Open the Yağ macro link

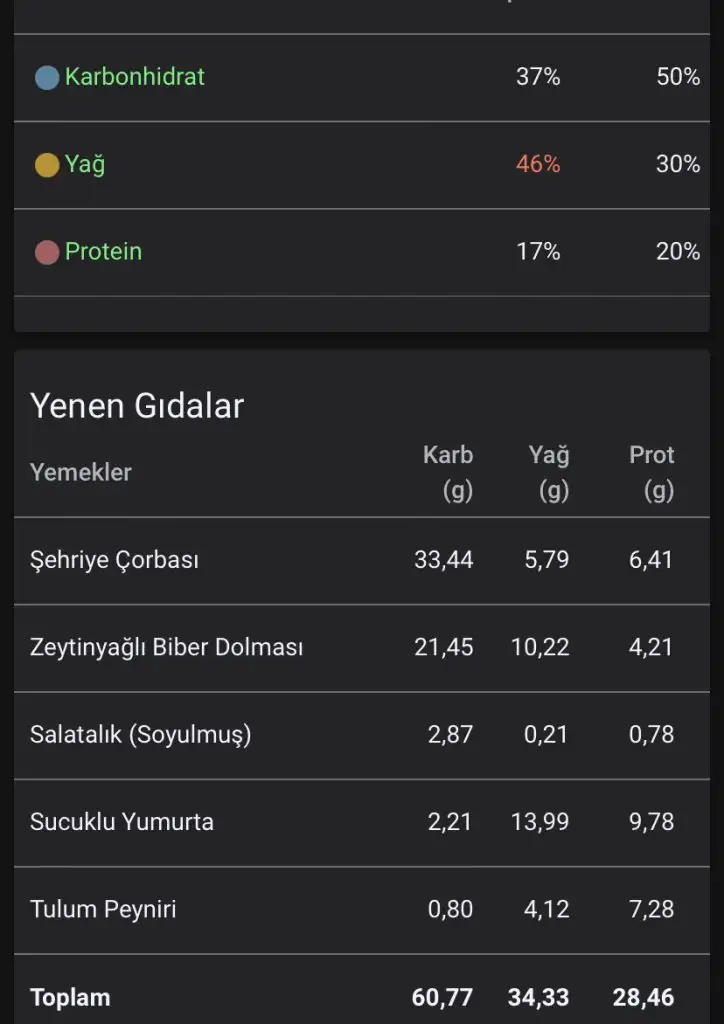coord(85,165)
